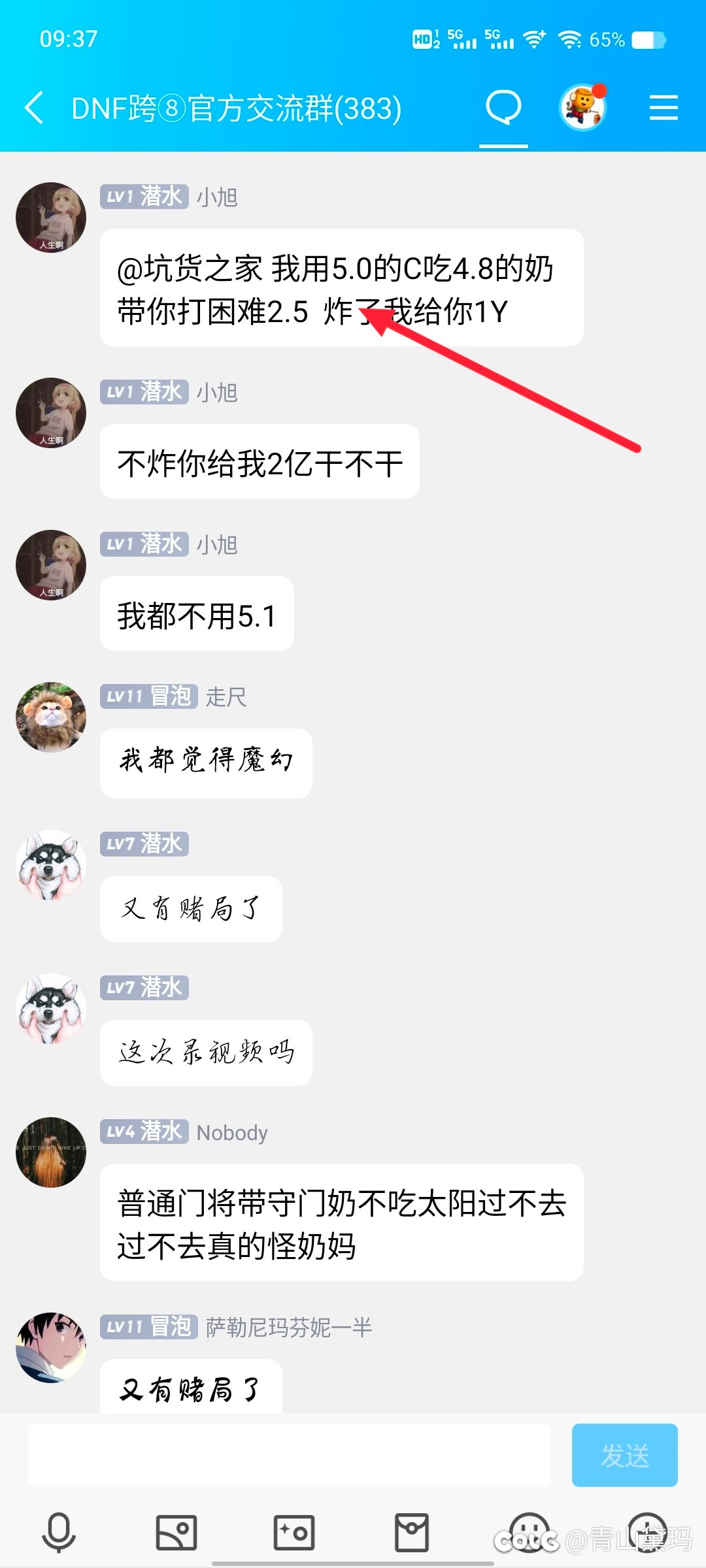Viewport: 706px width, 1568px height.
Task: Switch to the chat bubble tab
Action: point(503,108)
